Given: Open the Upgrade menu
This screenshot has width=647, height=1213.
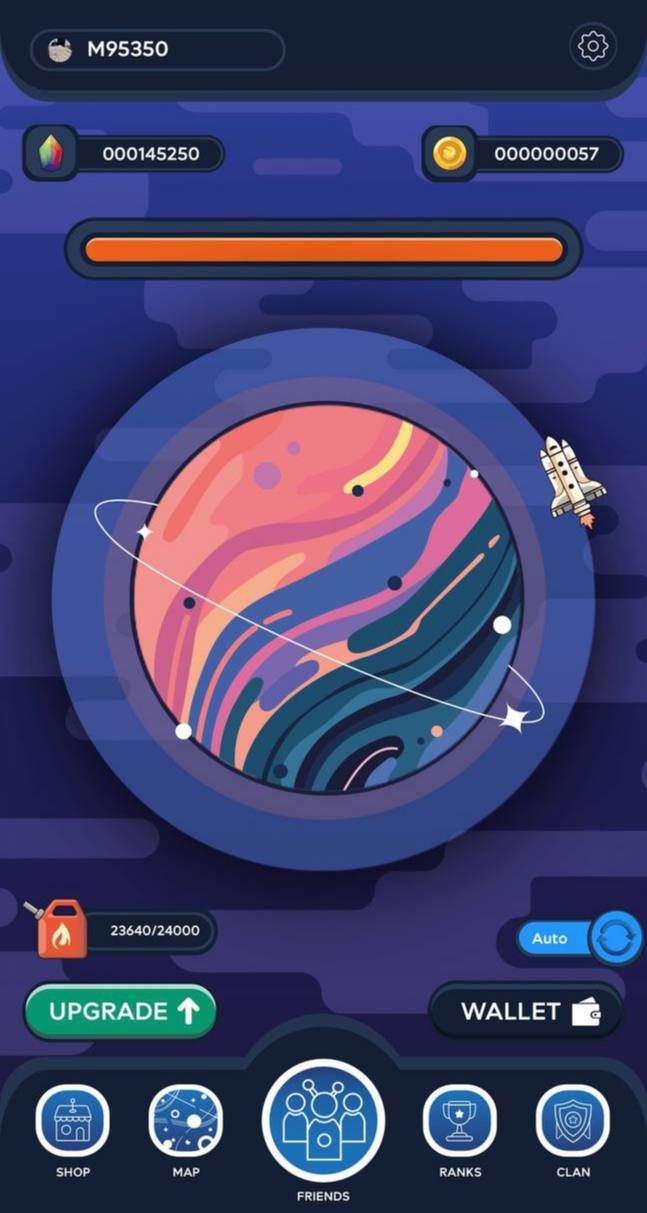Looking at the screenshot, I should pyautogui.click(x=121, y=1011).
